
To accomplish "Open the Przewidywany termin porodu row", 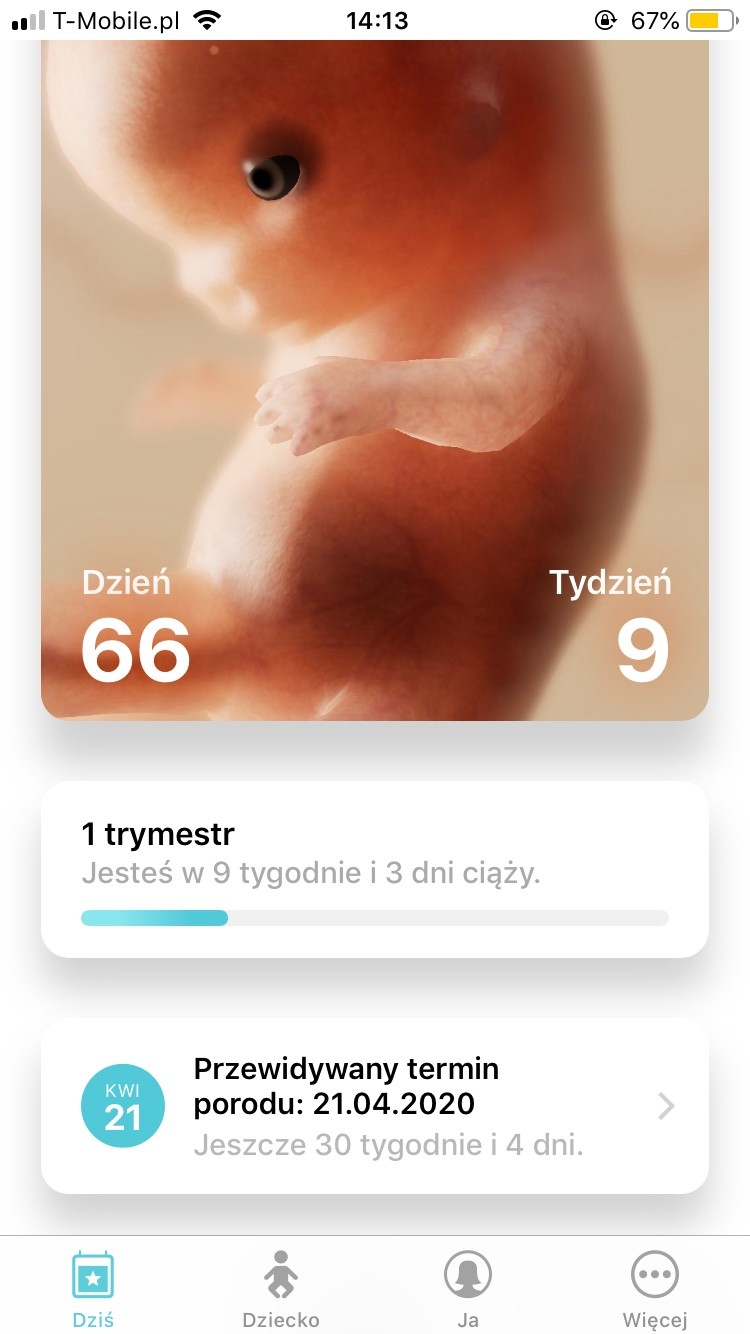I will tap(375, 1106).
